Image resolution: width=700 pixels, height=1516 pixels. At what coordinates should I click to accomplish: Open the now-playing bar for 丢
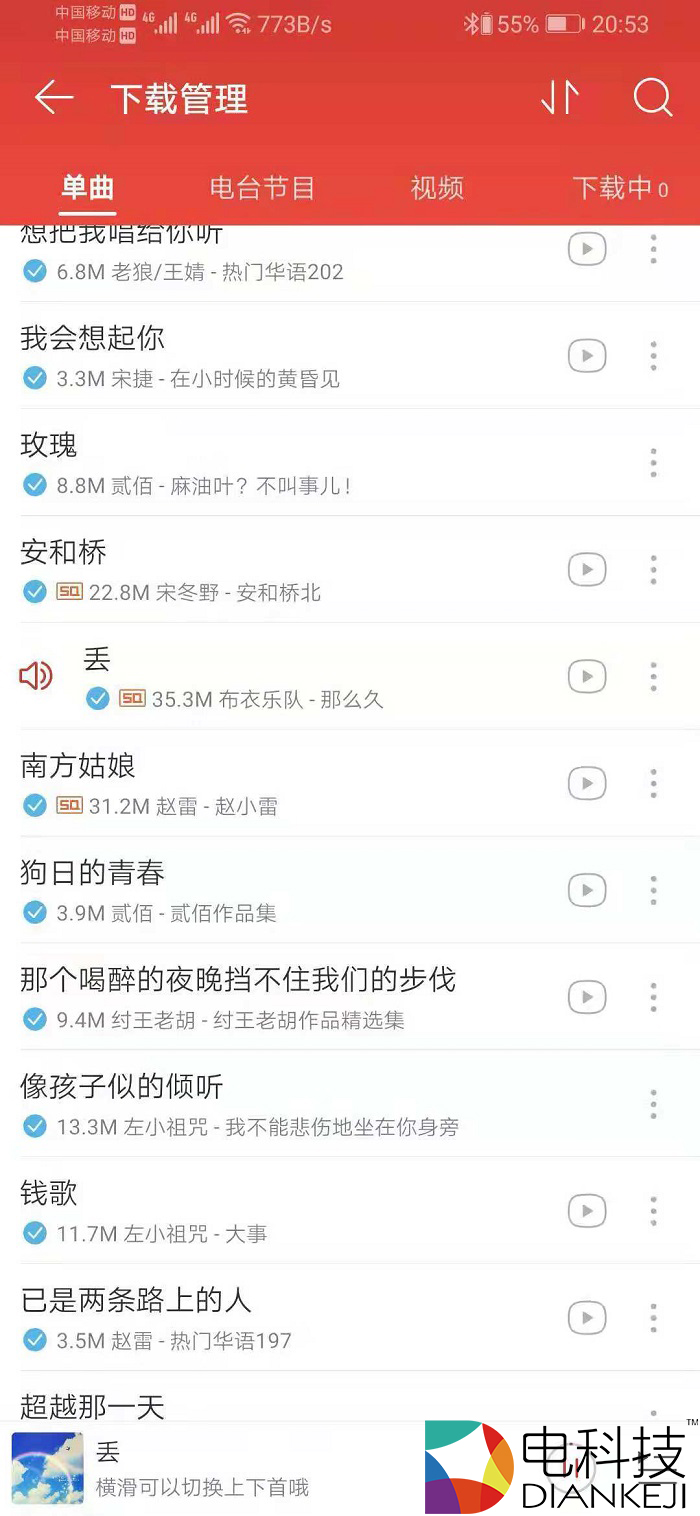click(200, 1468)
